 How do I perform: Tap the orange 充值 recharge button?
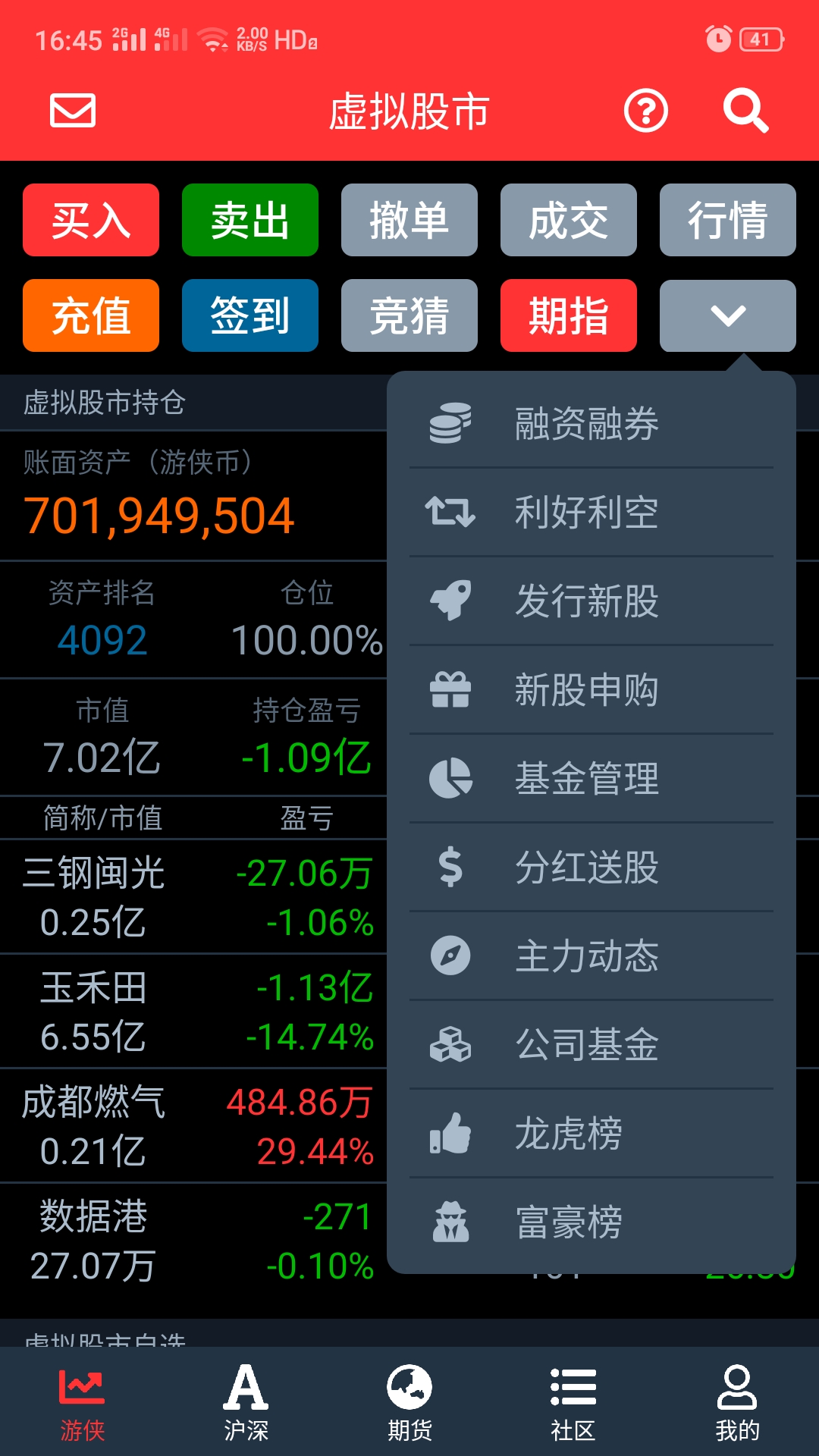[91, 315]
